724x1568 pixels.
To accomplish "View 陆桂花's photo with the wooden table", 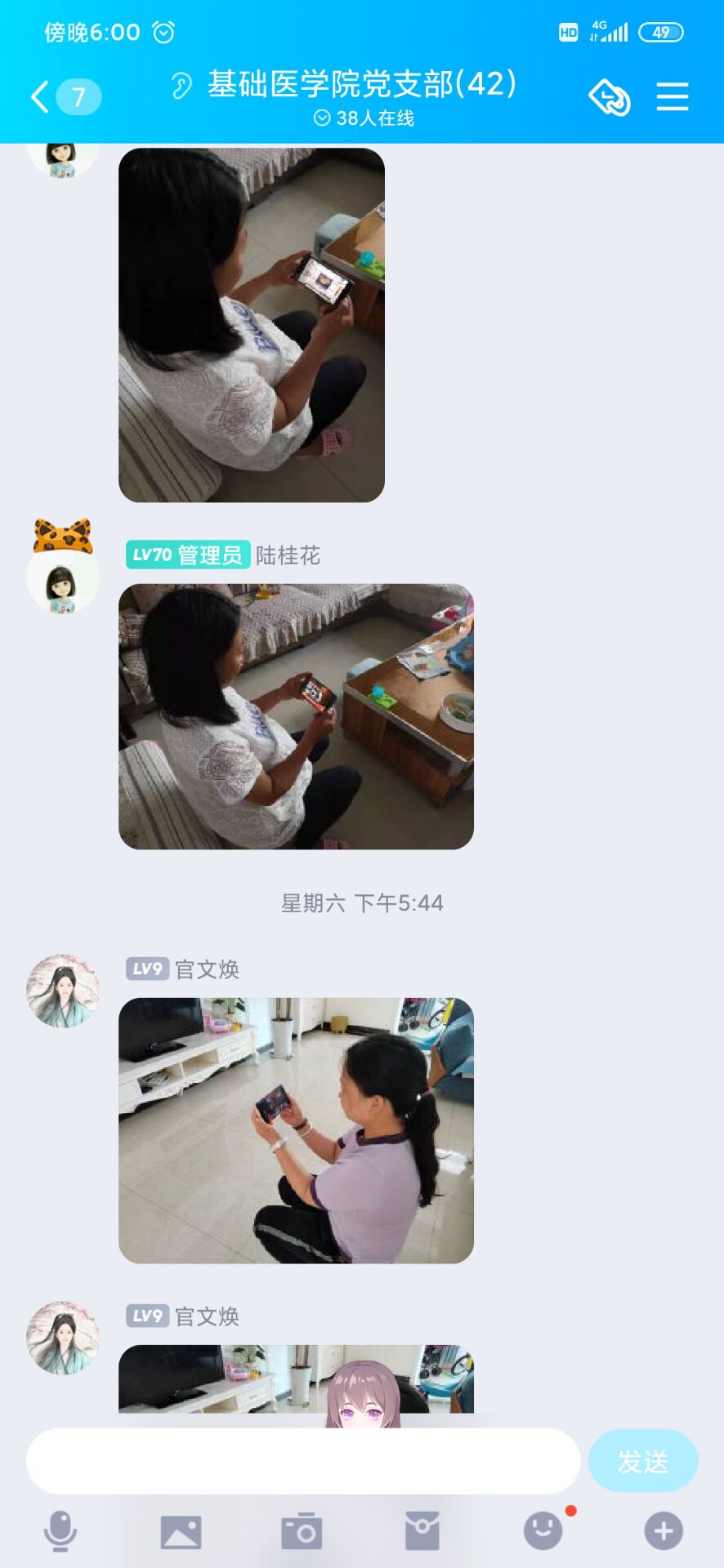I will pos(296,716).
